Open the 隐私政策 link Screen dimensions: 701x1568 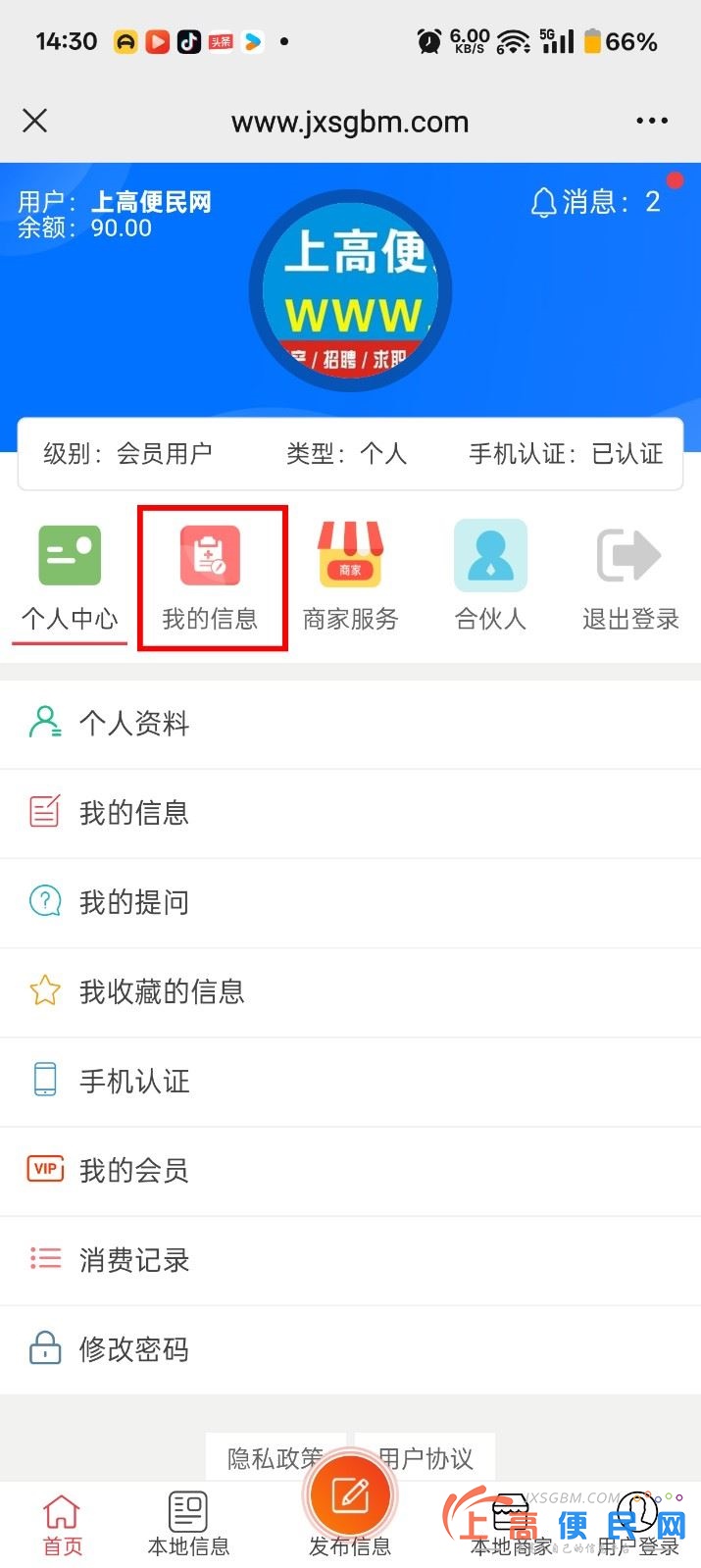pyautogui.click(x=274, y=1458)
